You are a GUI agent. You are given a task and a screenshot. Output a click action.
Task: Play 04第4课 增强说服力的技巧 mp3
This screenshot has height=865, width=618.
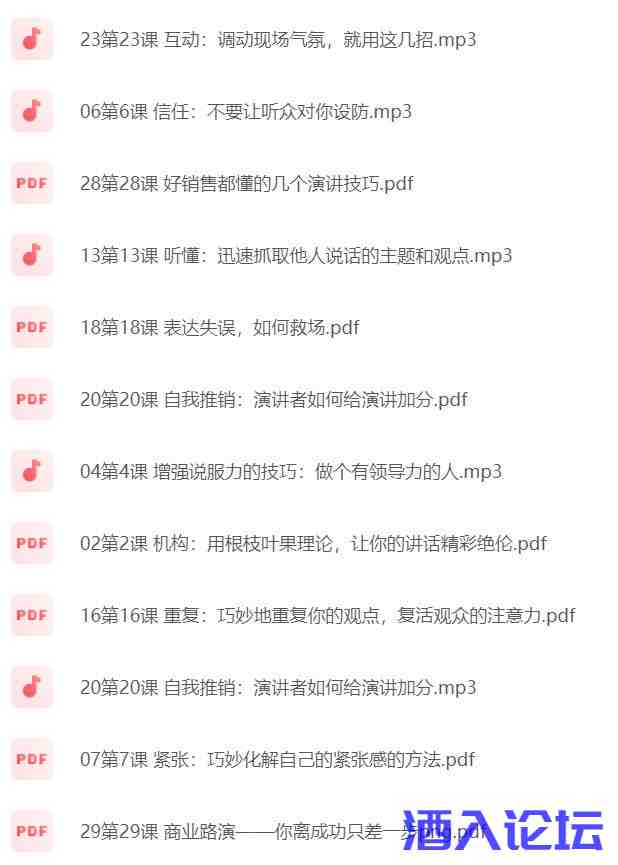click(291, 472)
